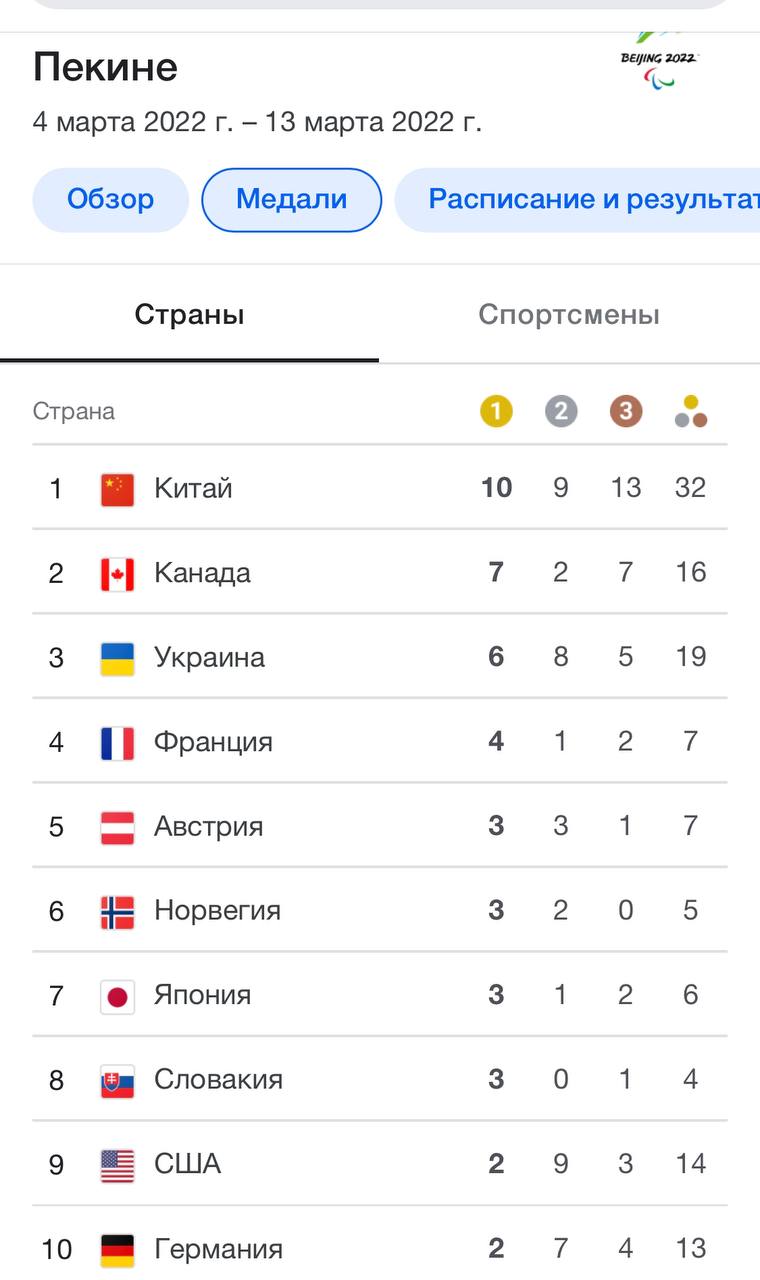Open the Норвегия medal row
The image size is (760, 1280).
tap(380, 911)
